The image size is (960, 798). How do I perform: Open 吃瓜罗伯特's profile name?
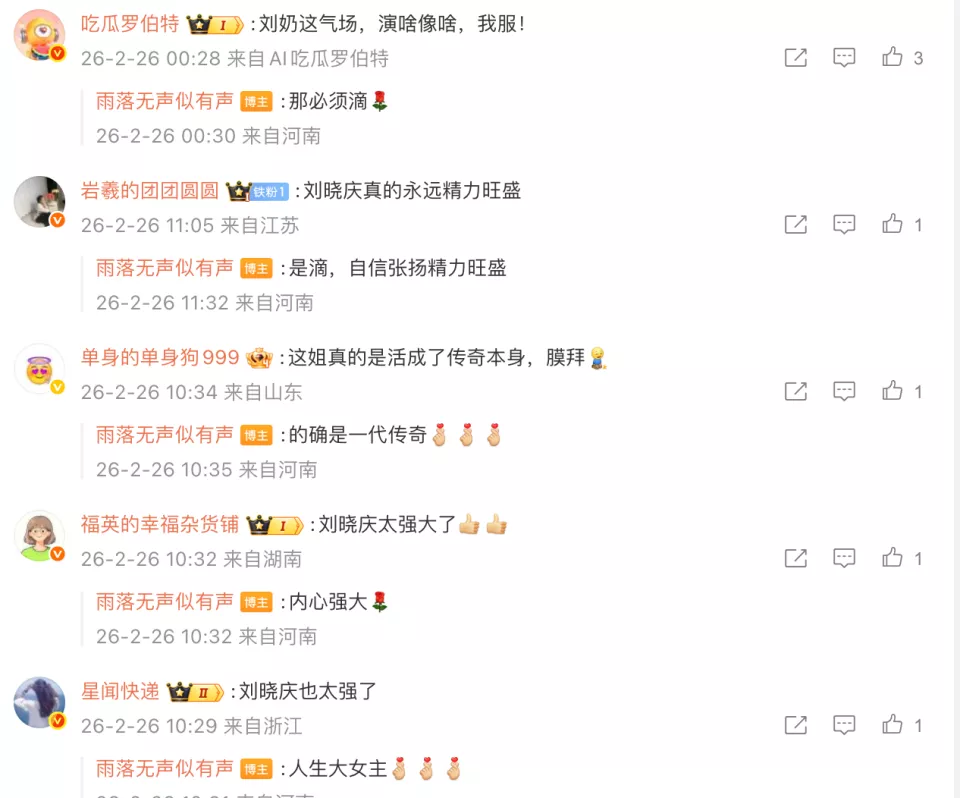pos(130,24)
